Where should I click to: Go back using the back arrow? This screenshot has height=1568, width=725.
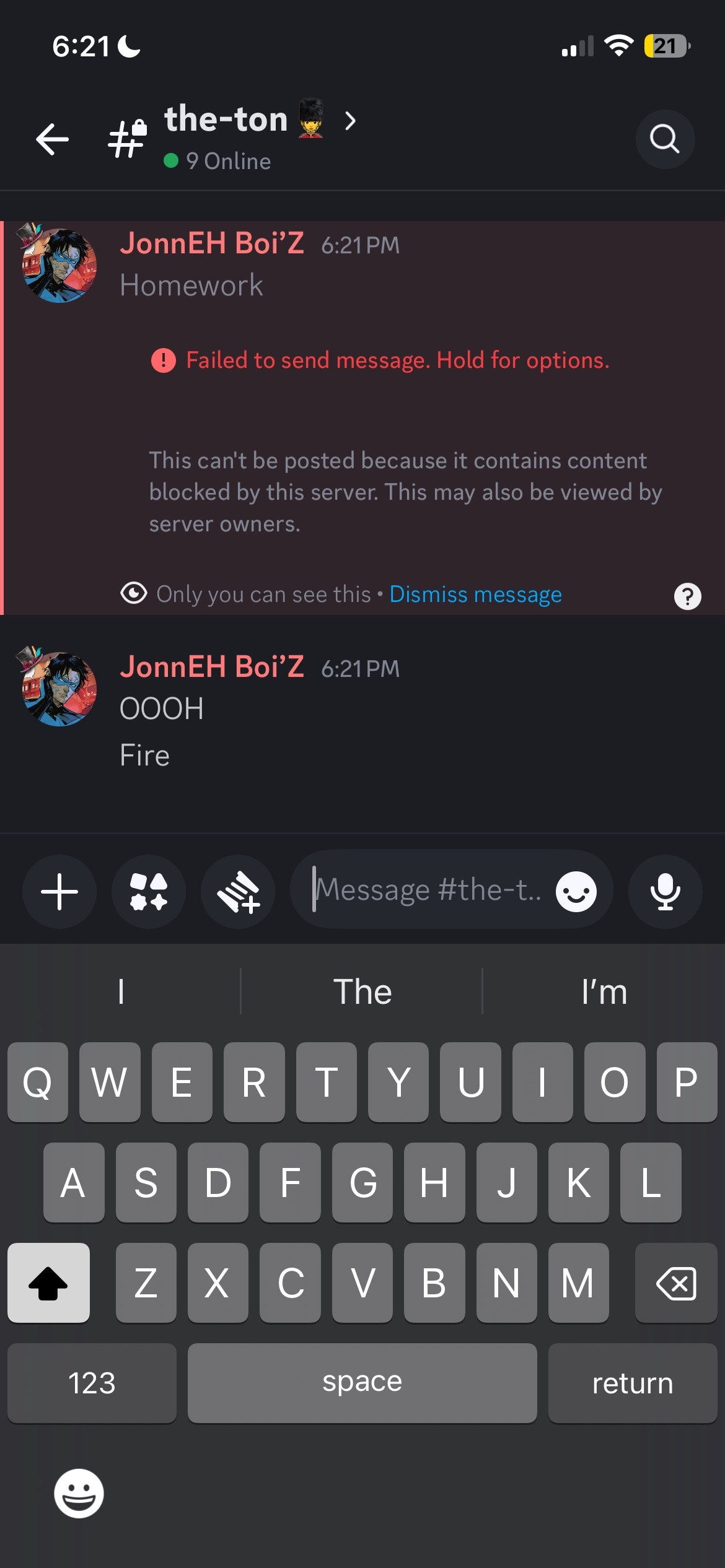(x=53, y=139)
